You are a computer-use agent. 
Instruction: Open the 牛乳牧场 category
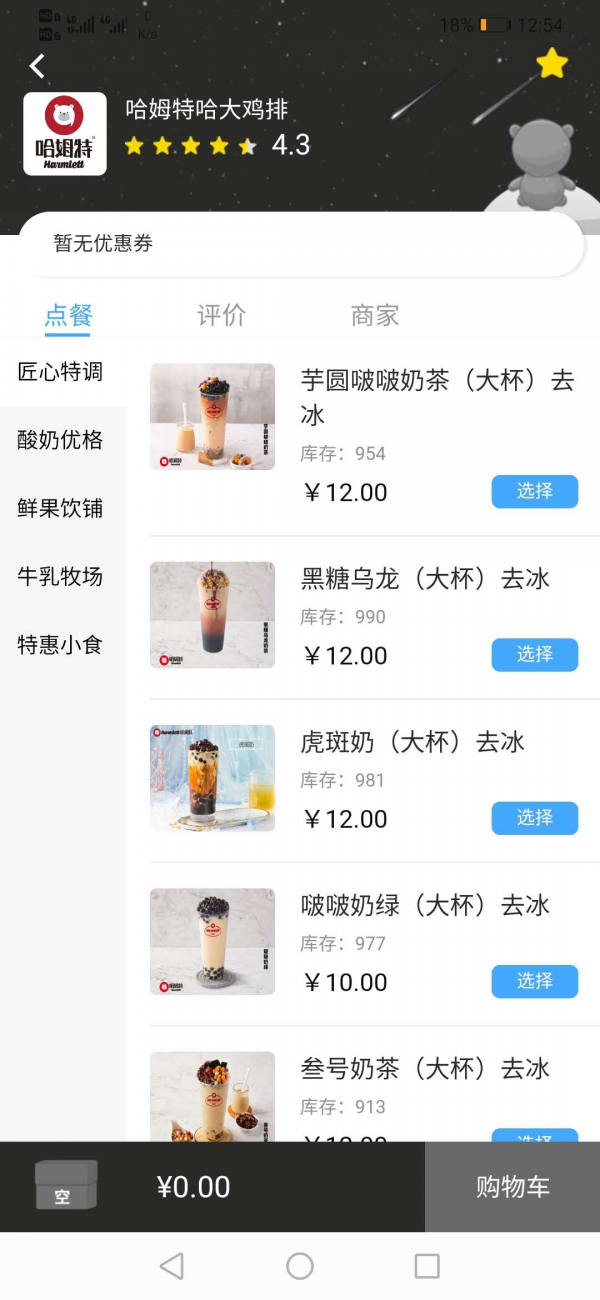click(x=61, y=576)
